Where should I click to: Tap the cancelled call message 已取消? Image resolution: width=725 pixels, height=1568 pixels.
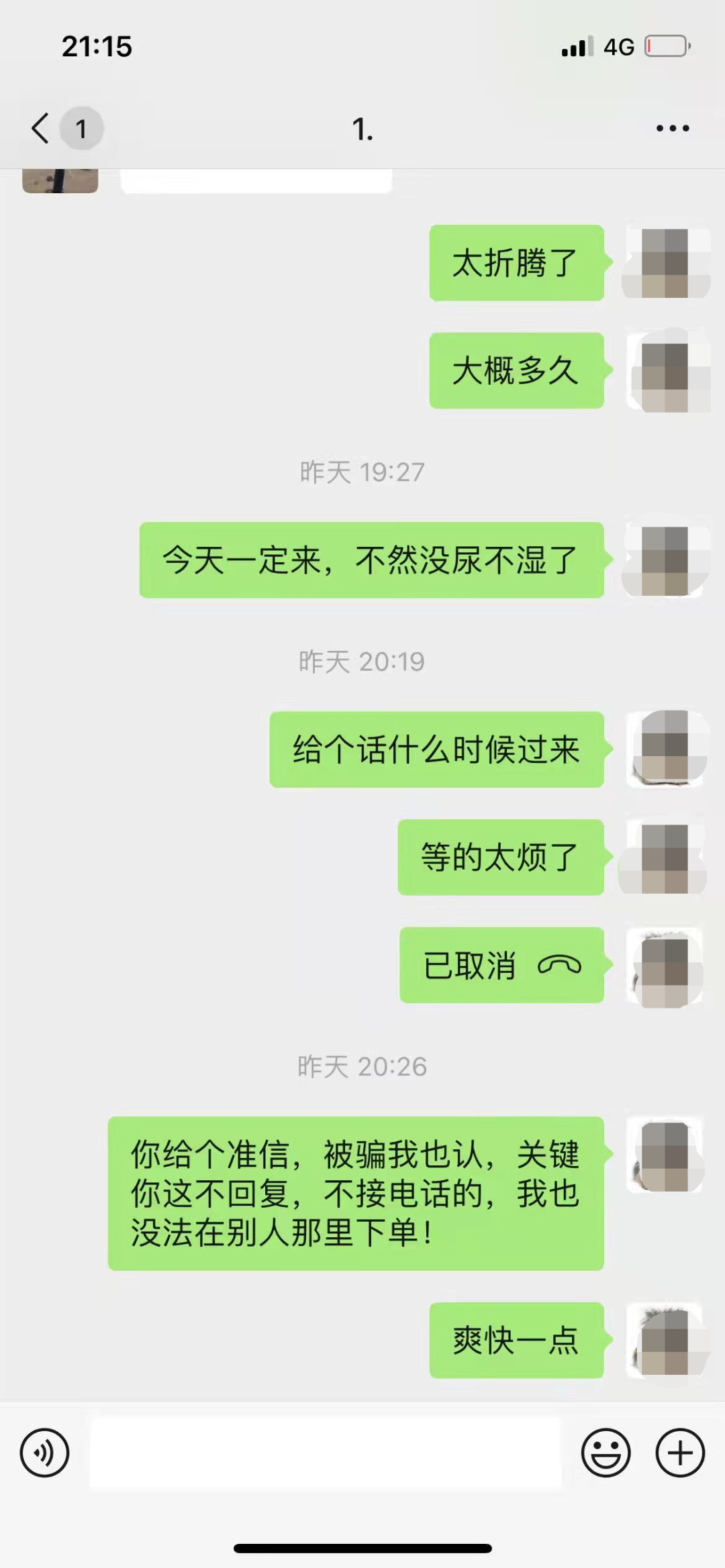click(501, 965)
